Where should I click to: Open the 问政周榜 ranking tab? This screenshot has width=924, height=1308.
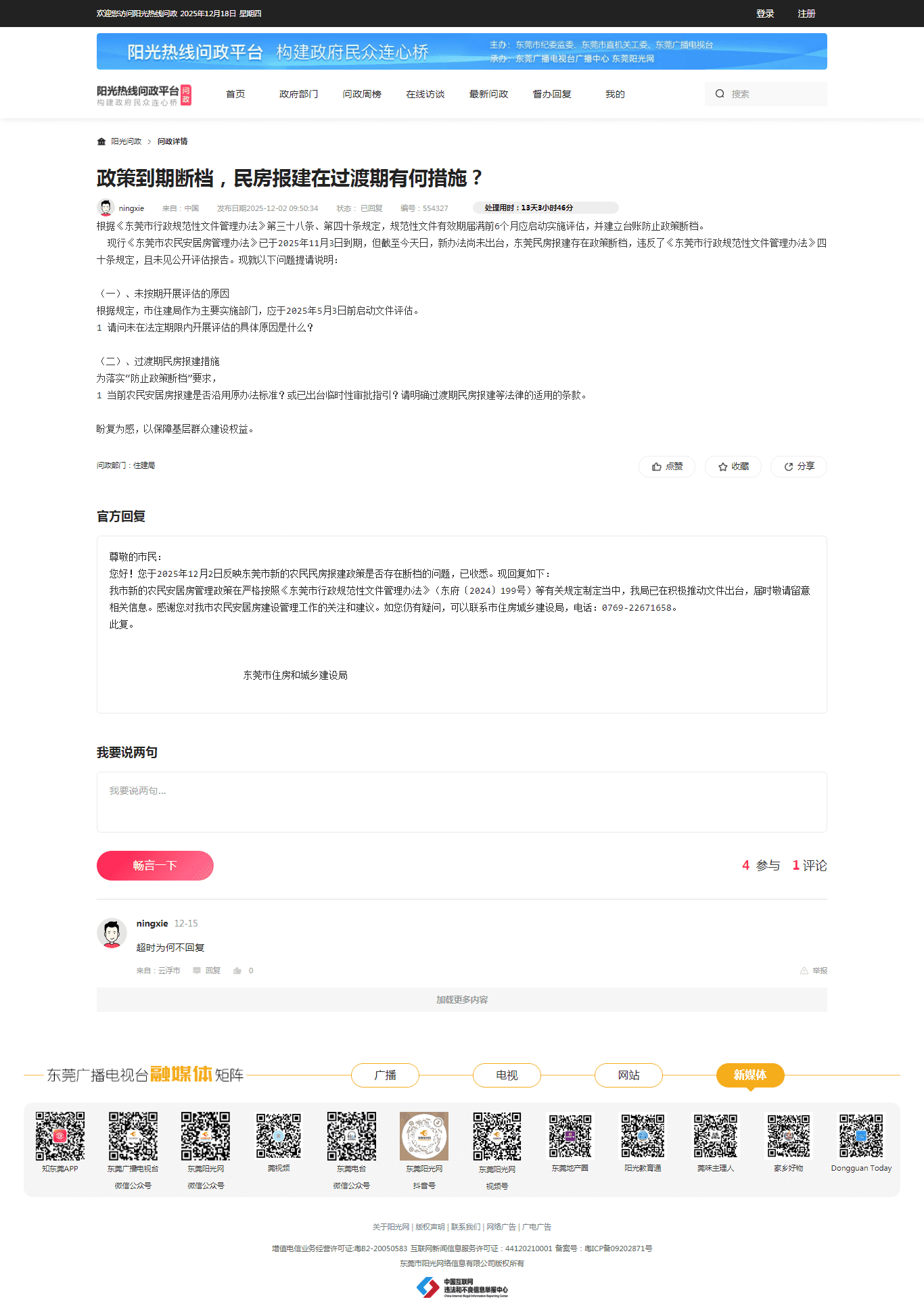pos(362,94)
